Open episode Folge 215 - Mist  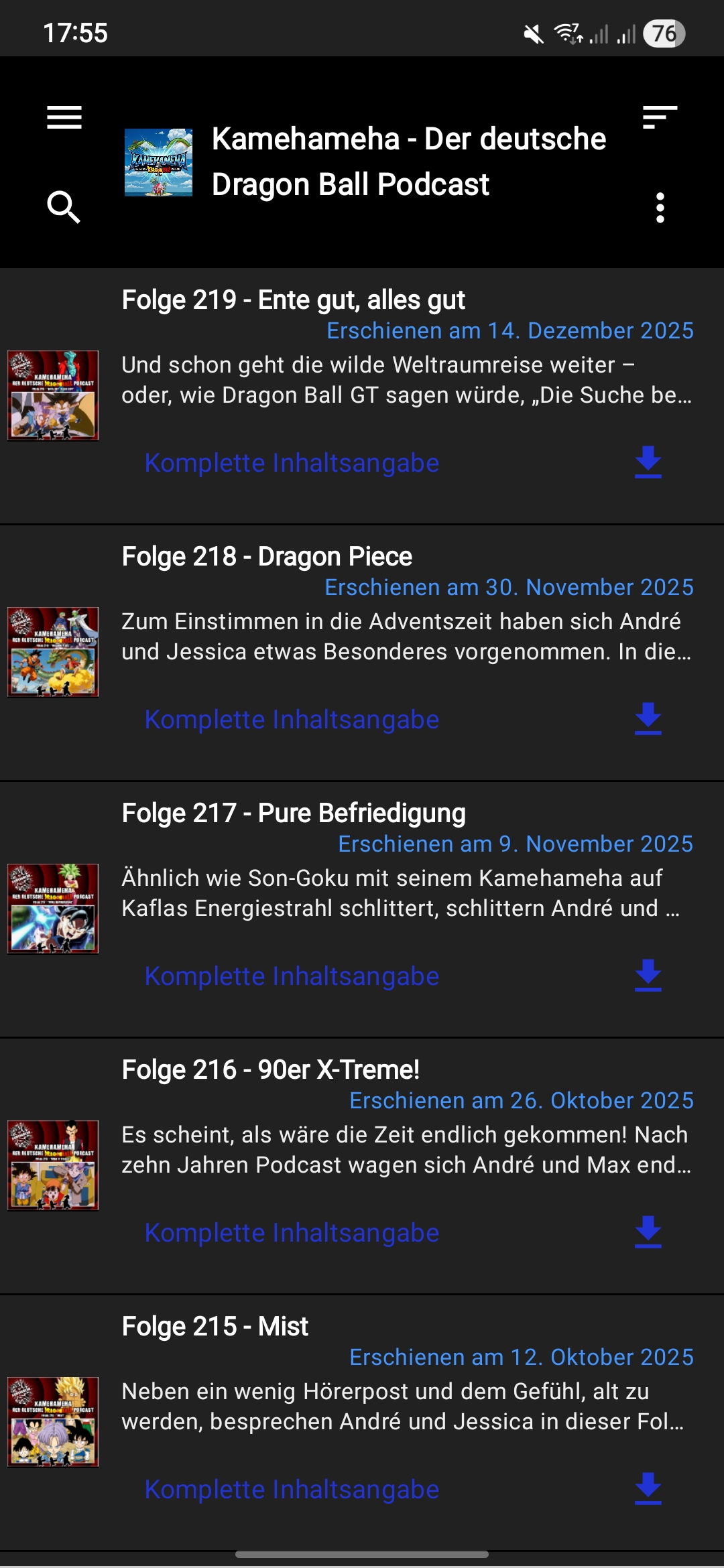215,1327
